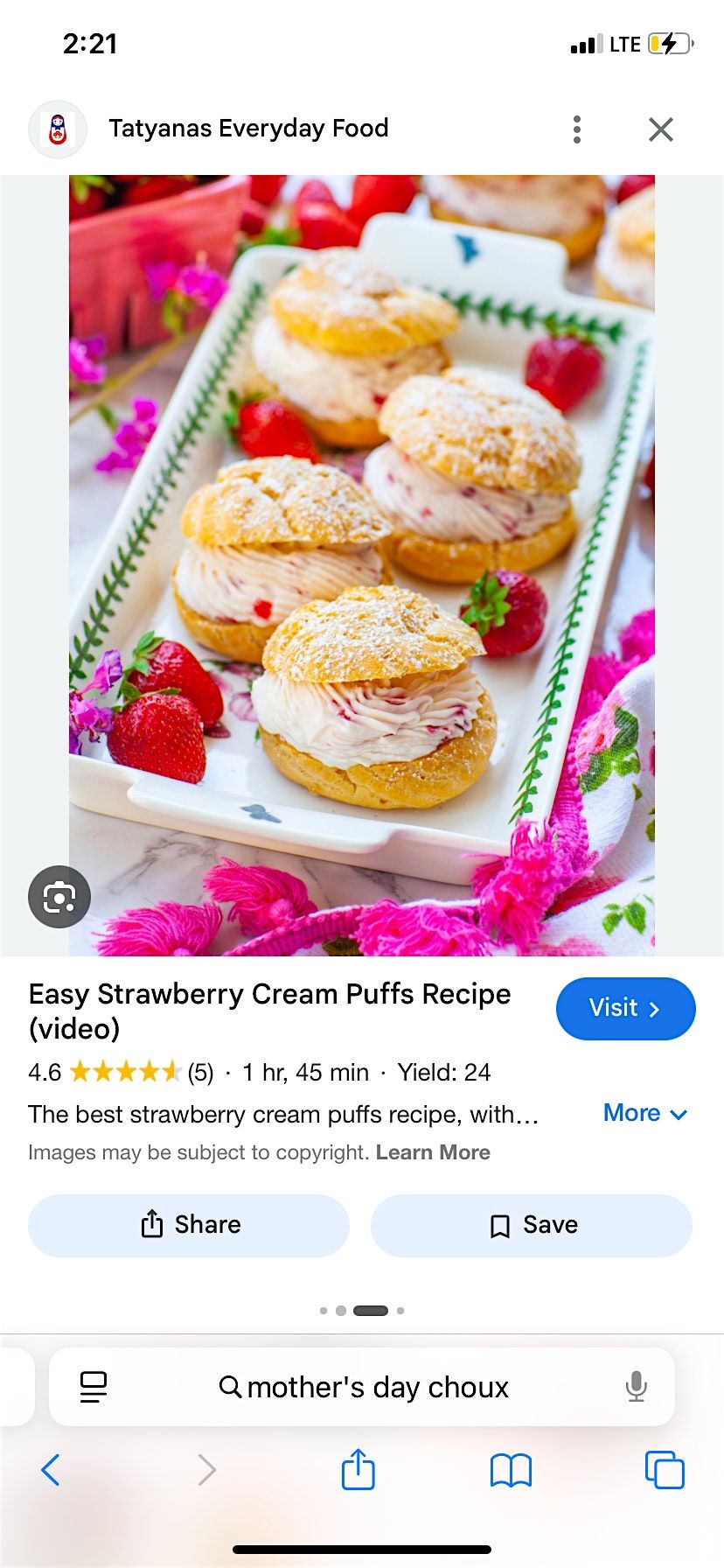Save the image to collections
The width and height of the screenshot is (724, 1568).
point(532,1225)
